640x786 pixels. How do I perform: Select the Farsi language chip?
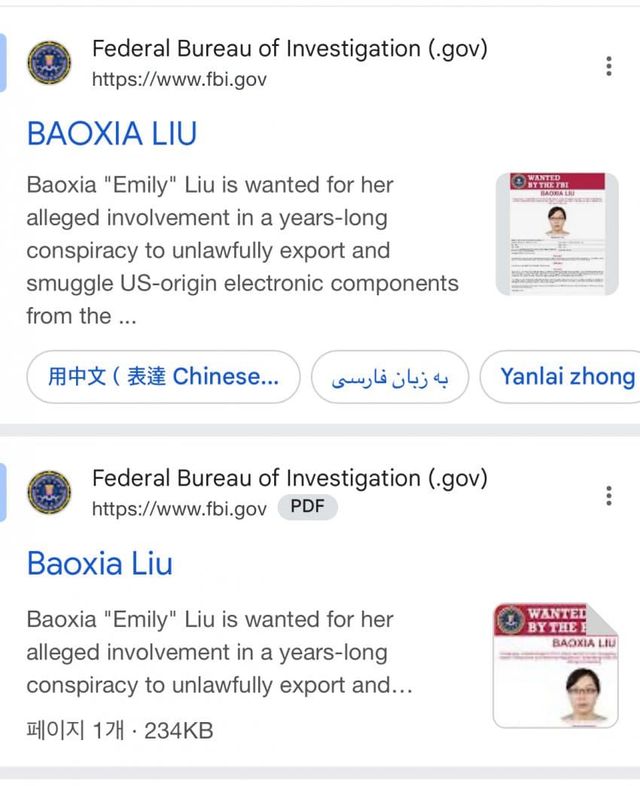click(390, 377)
